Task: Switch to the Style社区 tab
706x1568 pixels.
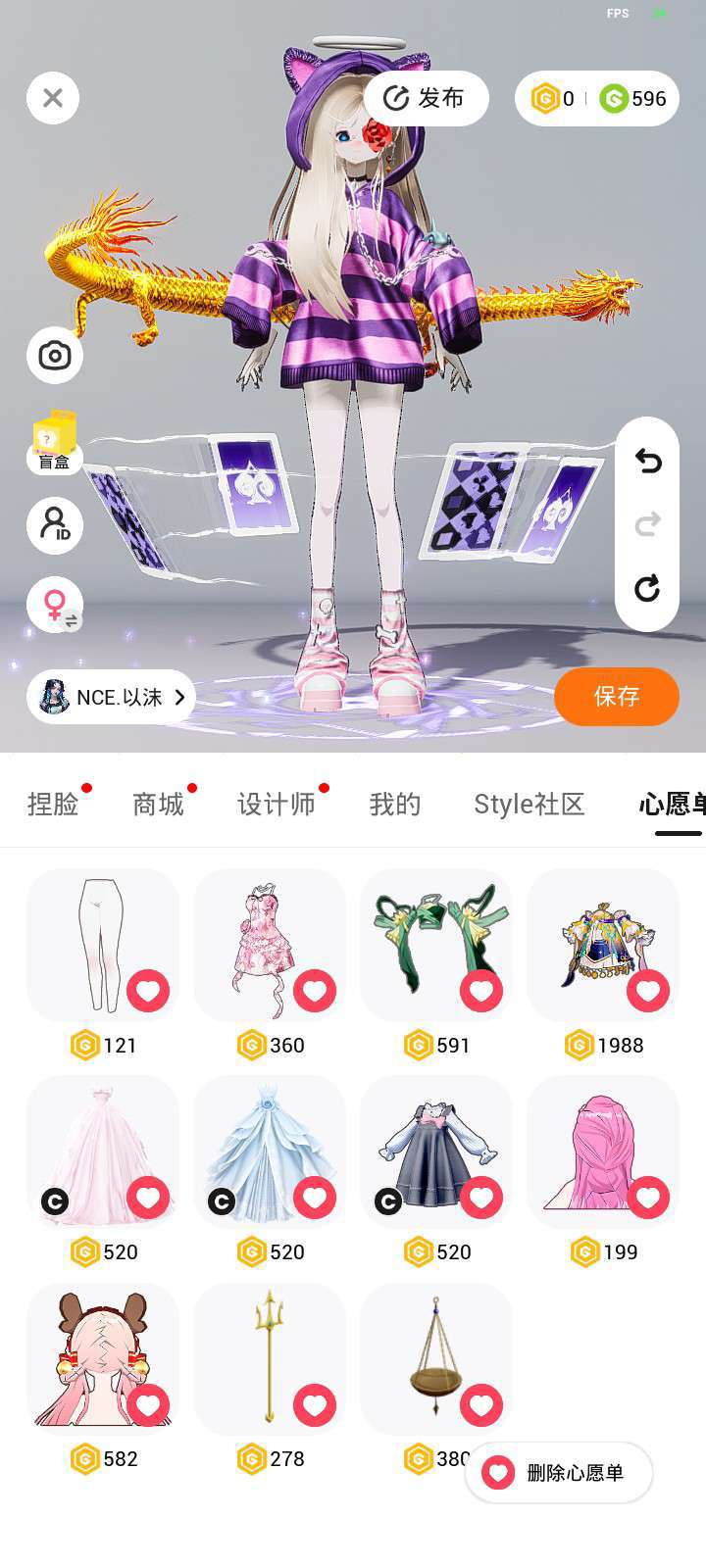Action: tap(529, 805)
